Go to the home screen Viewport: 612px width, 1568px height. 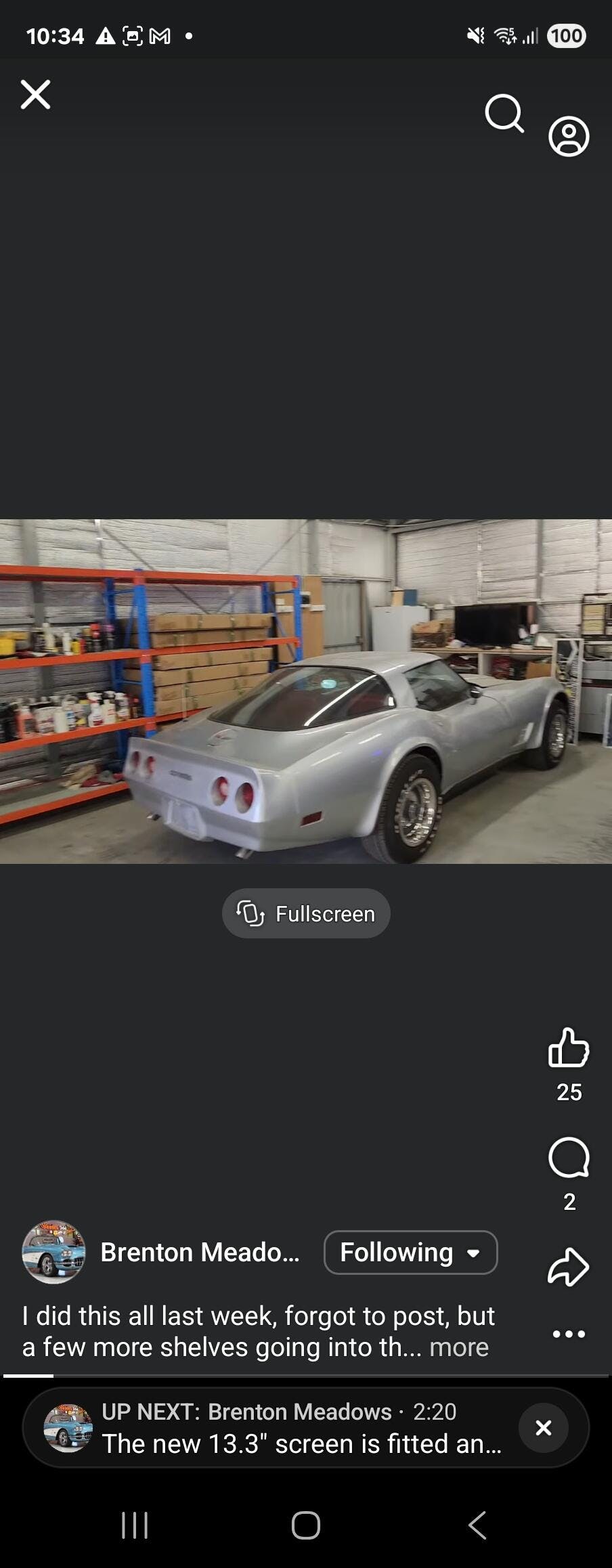(x=306, y=1525)
